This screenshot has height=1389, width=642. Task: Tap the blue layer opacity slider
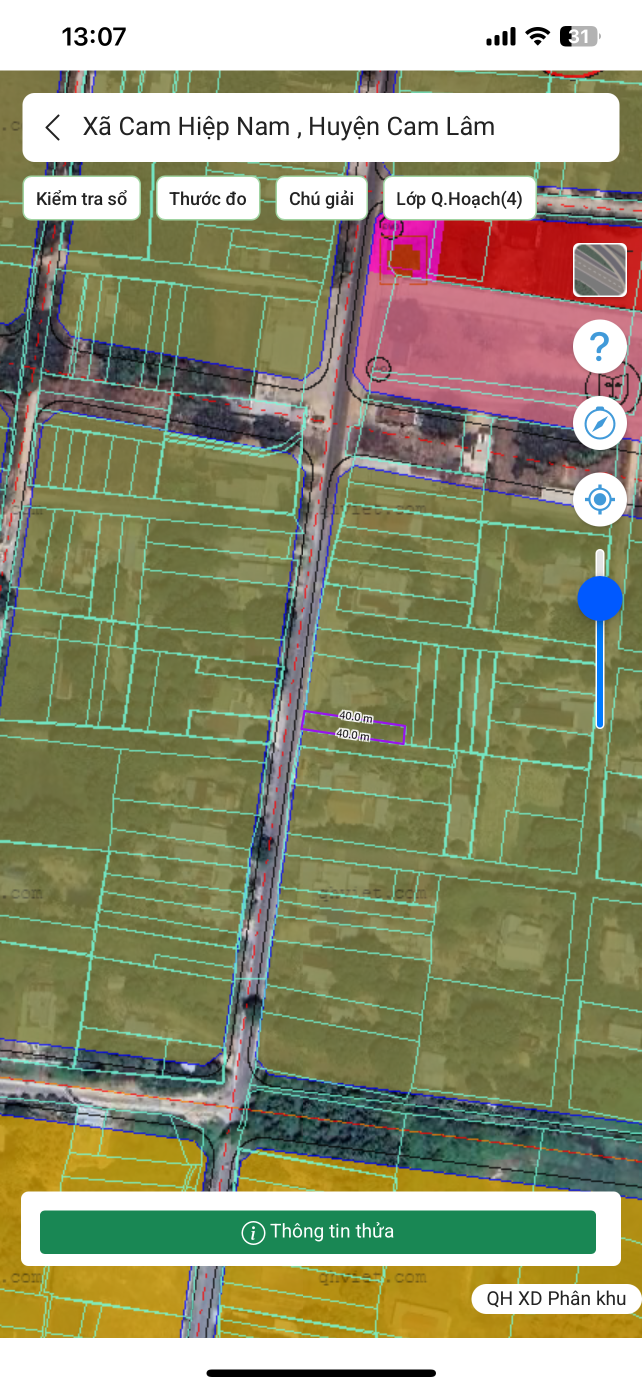(600, 600)
